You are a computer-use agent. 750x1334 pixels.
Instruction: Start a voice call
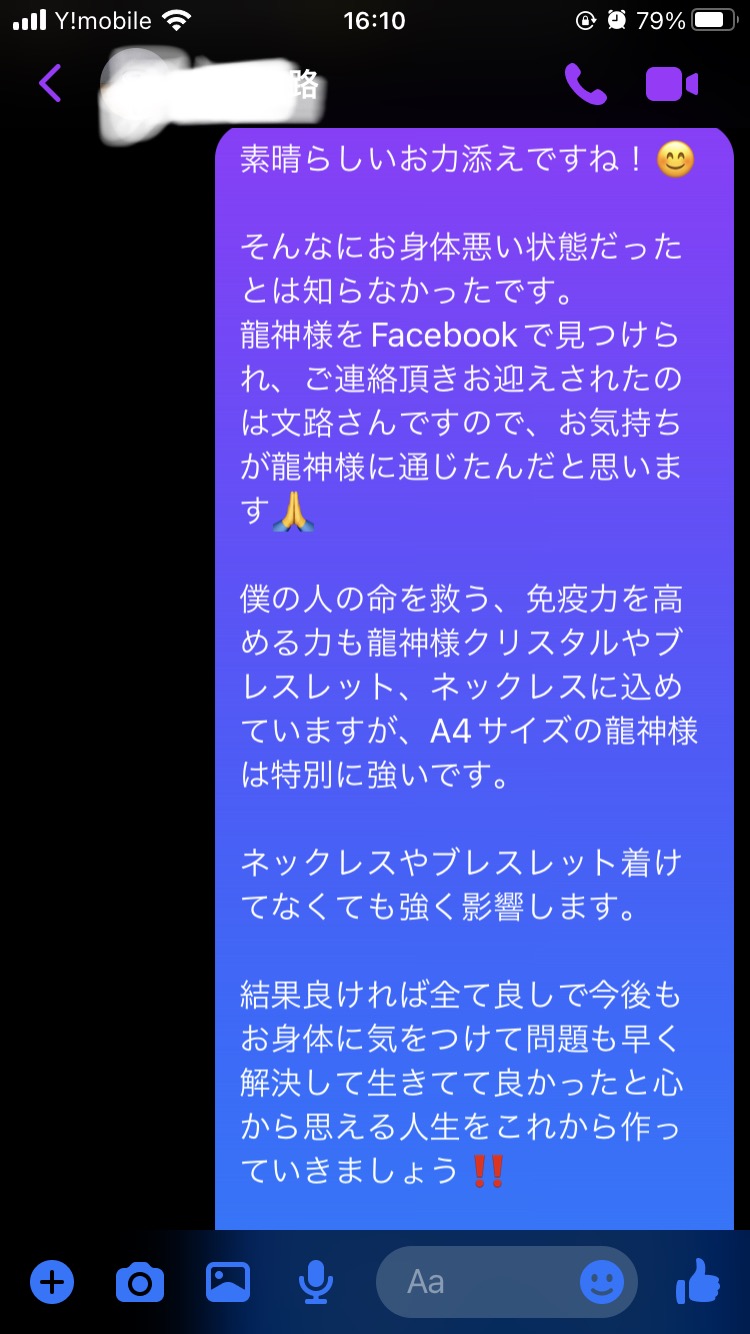click(x=585, y=84)
